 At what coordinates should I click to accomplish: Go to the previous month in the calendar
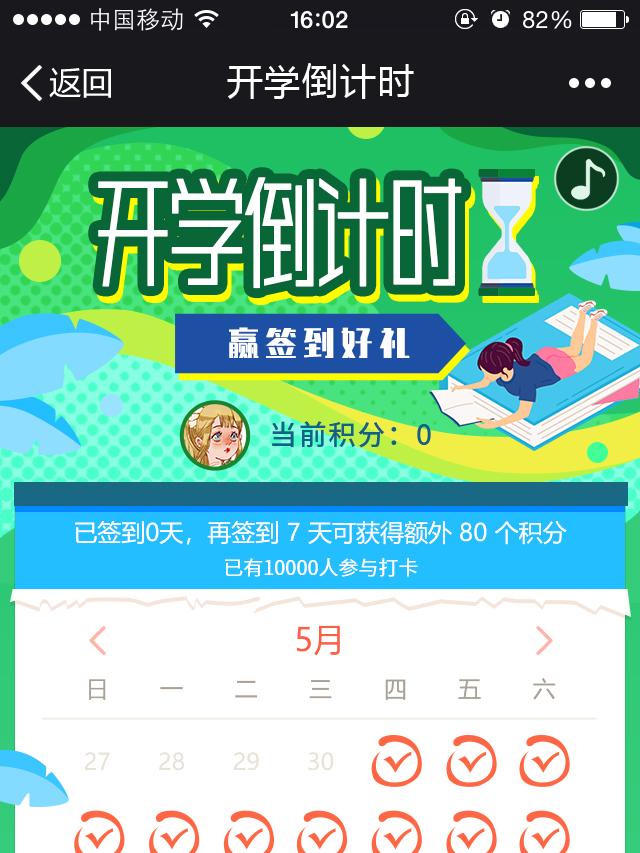coord(97,640)
